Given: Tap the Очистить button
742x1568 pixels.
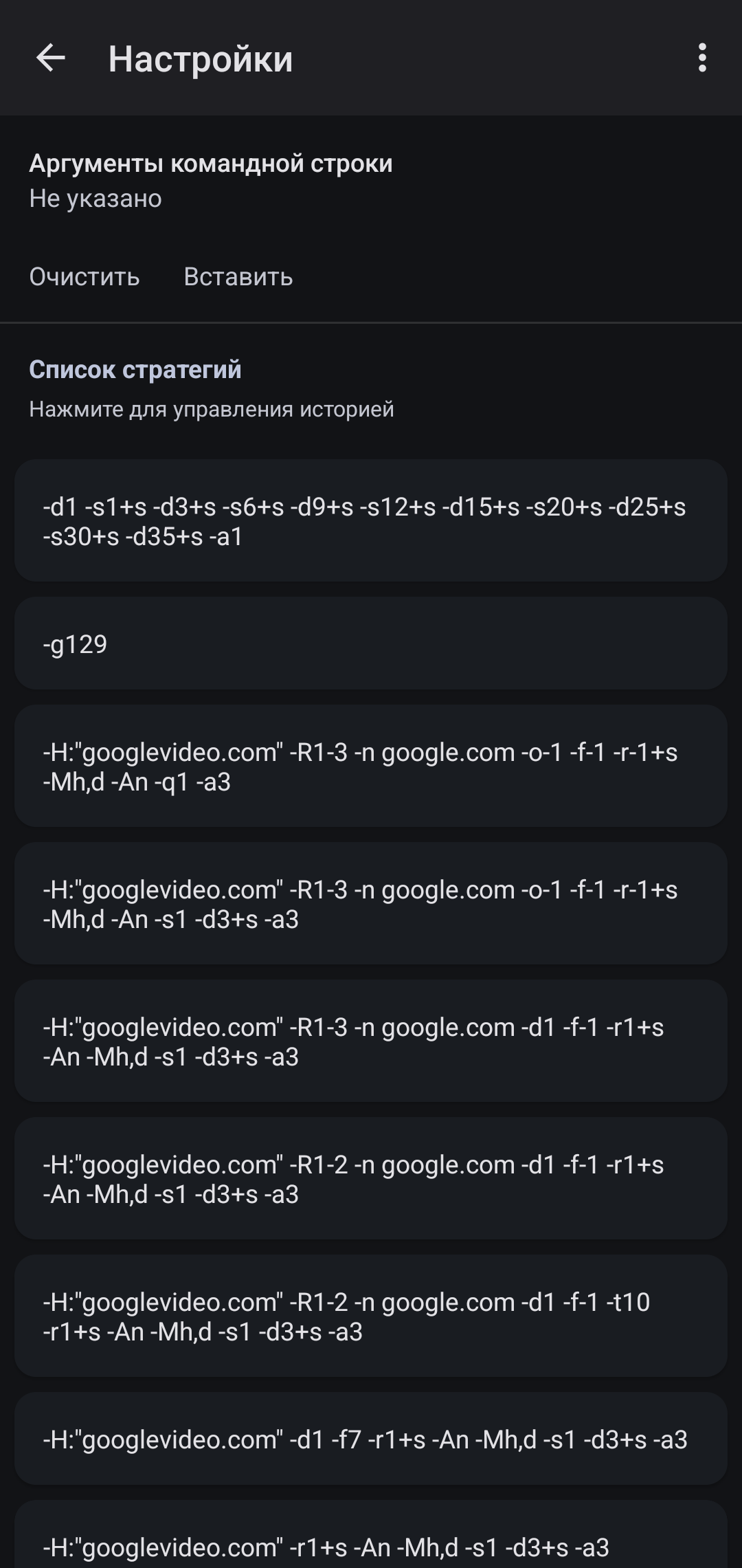Looking at the screenshot, I should pos(85,276).
